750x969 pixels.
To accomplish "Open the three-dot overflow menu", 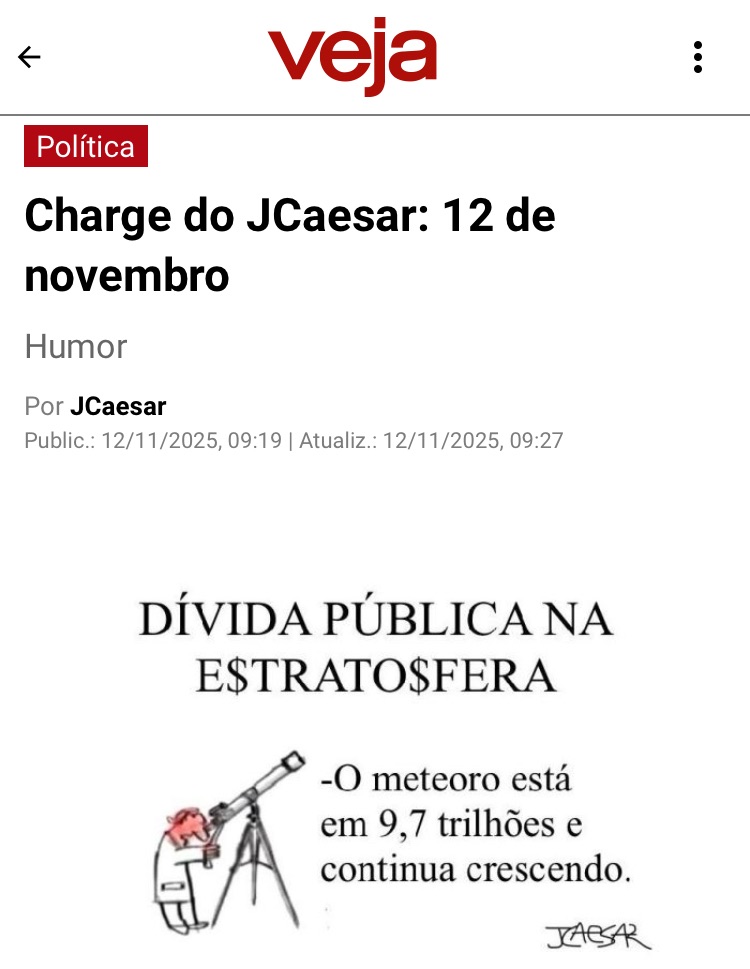I will click(698, 57).
